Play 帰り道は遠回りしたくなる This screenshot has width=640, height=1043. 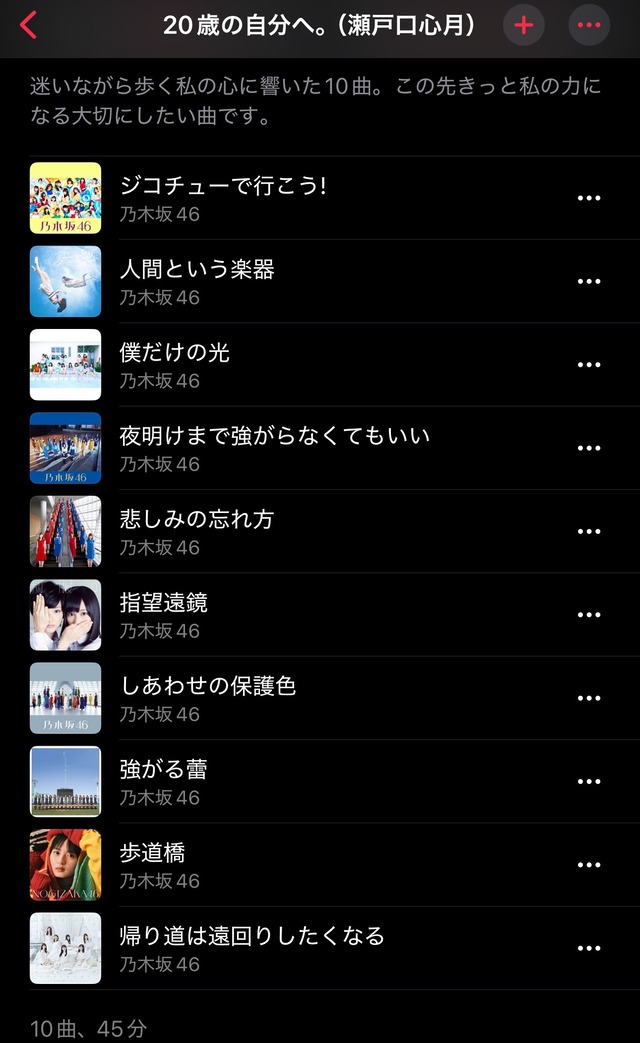(252, 936)
